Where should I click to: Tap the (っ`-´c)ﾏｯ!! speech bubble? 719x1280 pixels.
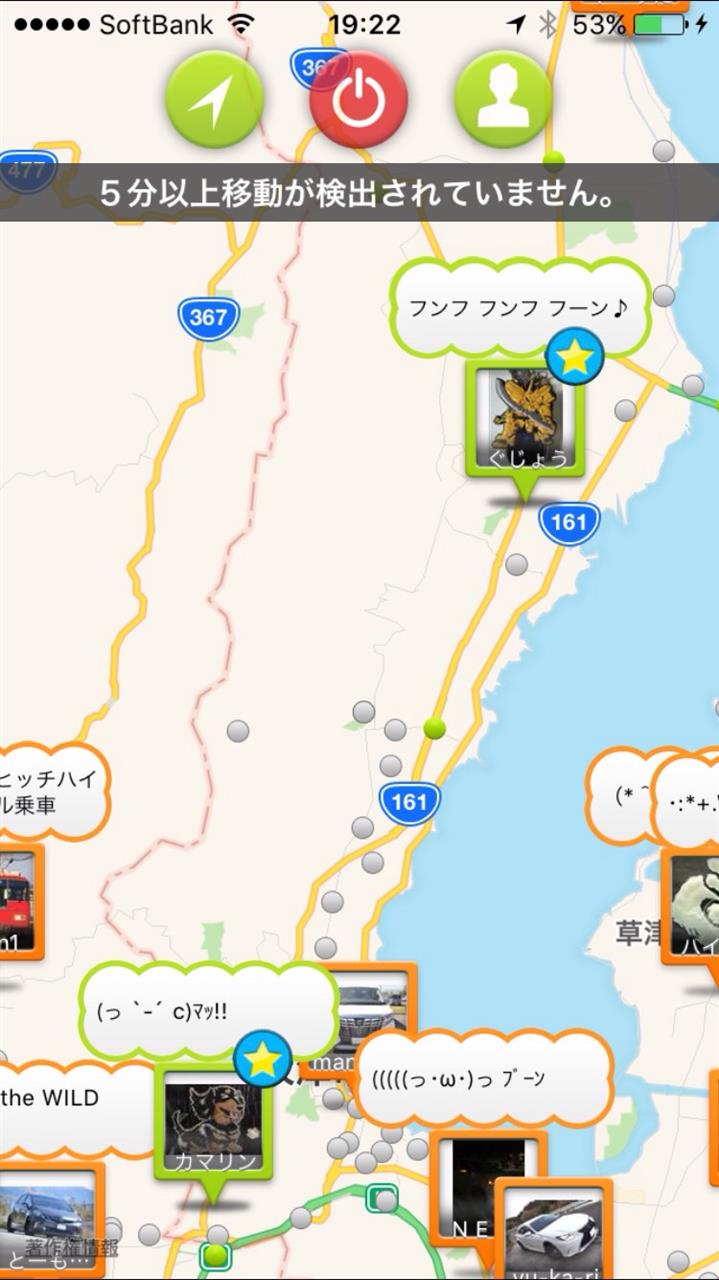click(x=205, y=1010)
